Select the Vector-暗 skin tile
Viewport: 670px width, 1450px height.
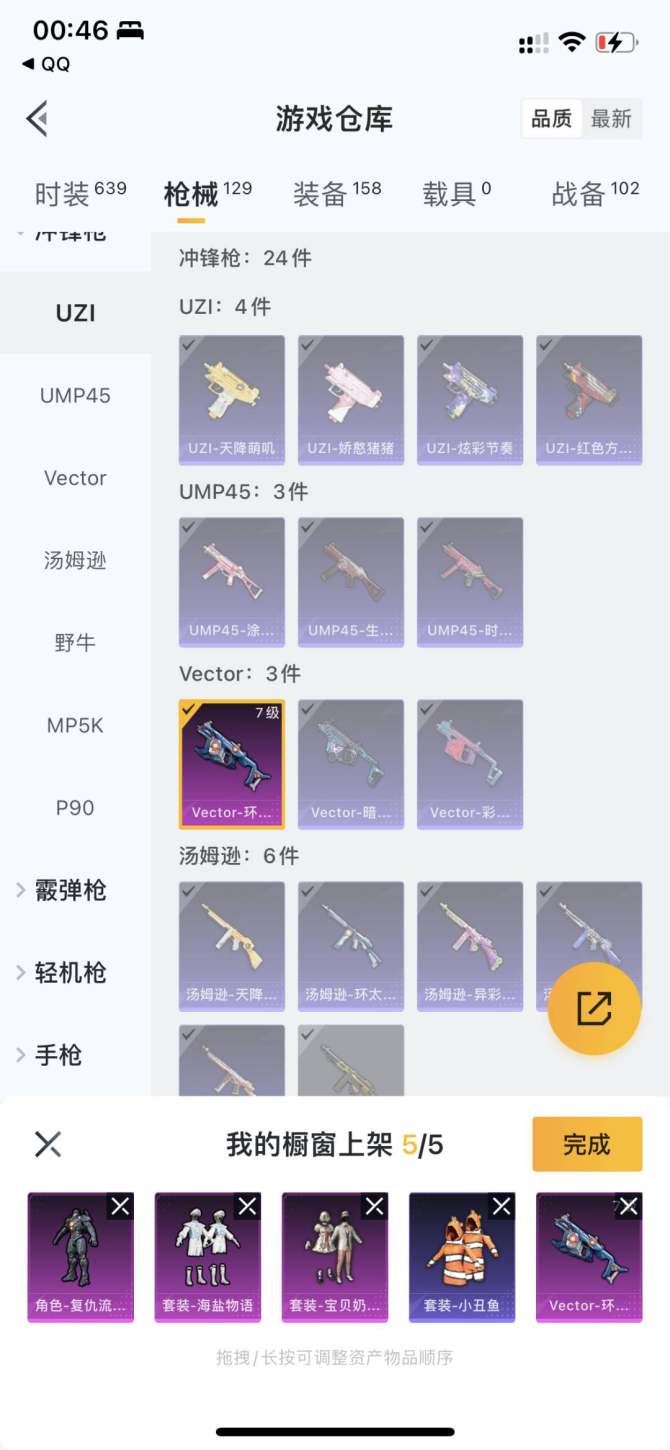coord(351,764)
